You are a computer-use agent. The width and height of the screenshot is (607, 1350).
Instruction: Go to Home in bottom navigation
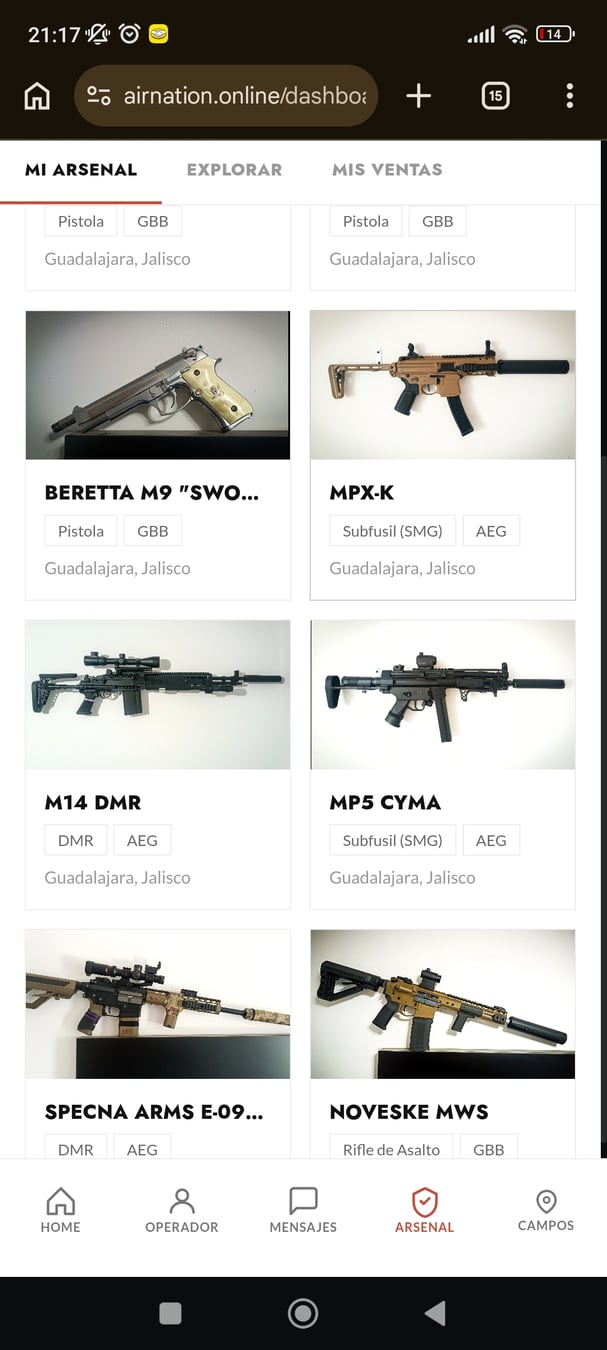pyautogui.click(x=60, y=1210)
